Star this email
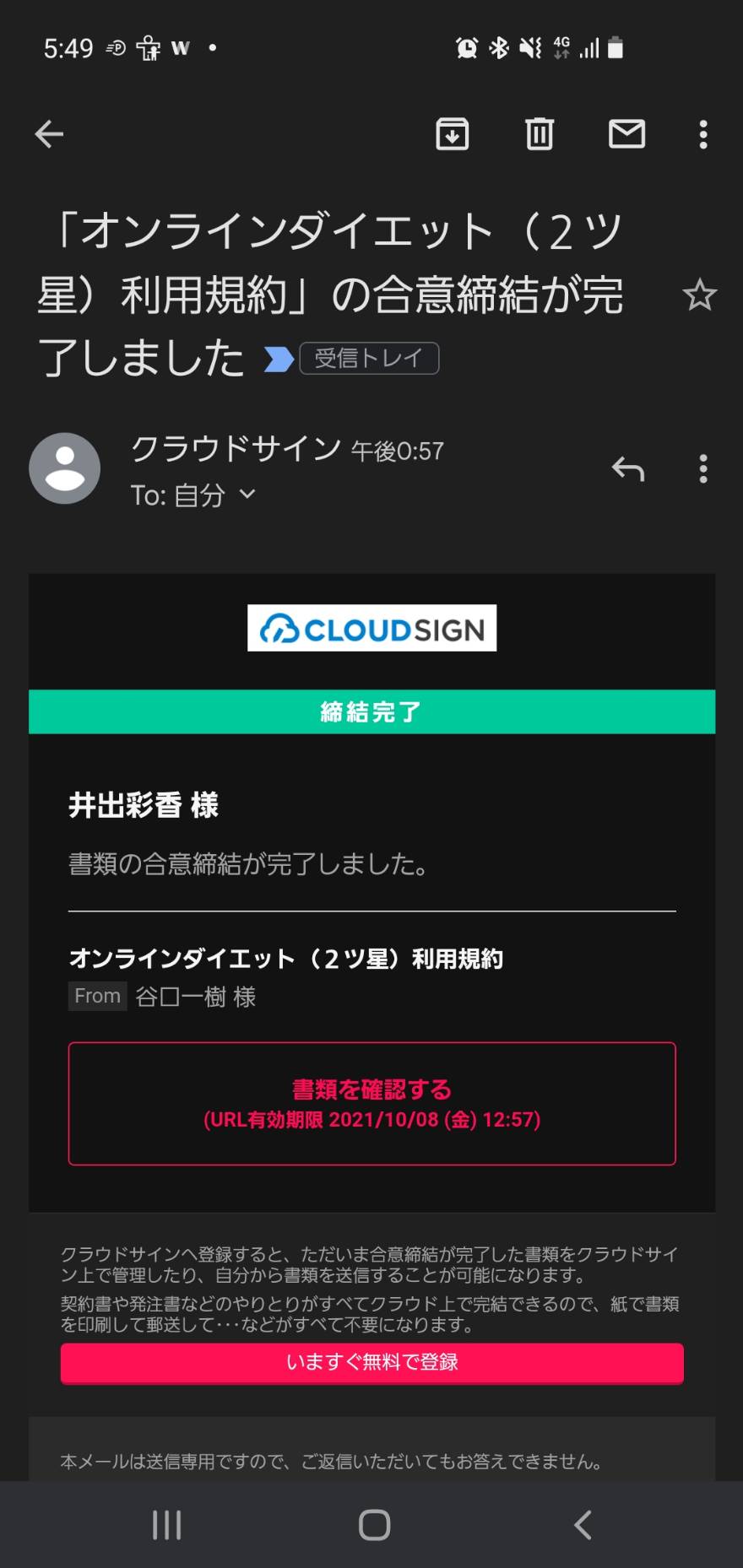This screenshot has height=1568, width=743. (x=699, y=295)
